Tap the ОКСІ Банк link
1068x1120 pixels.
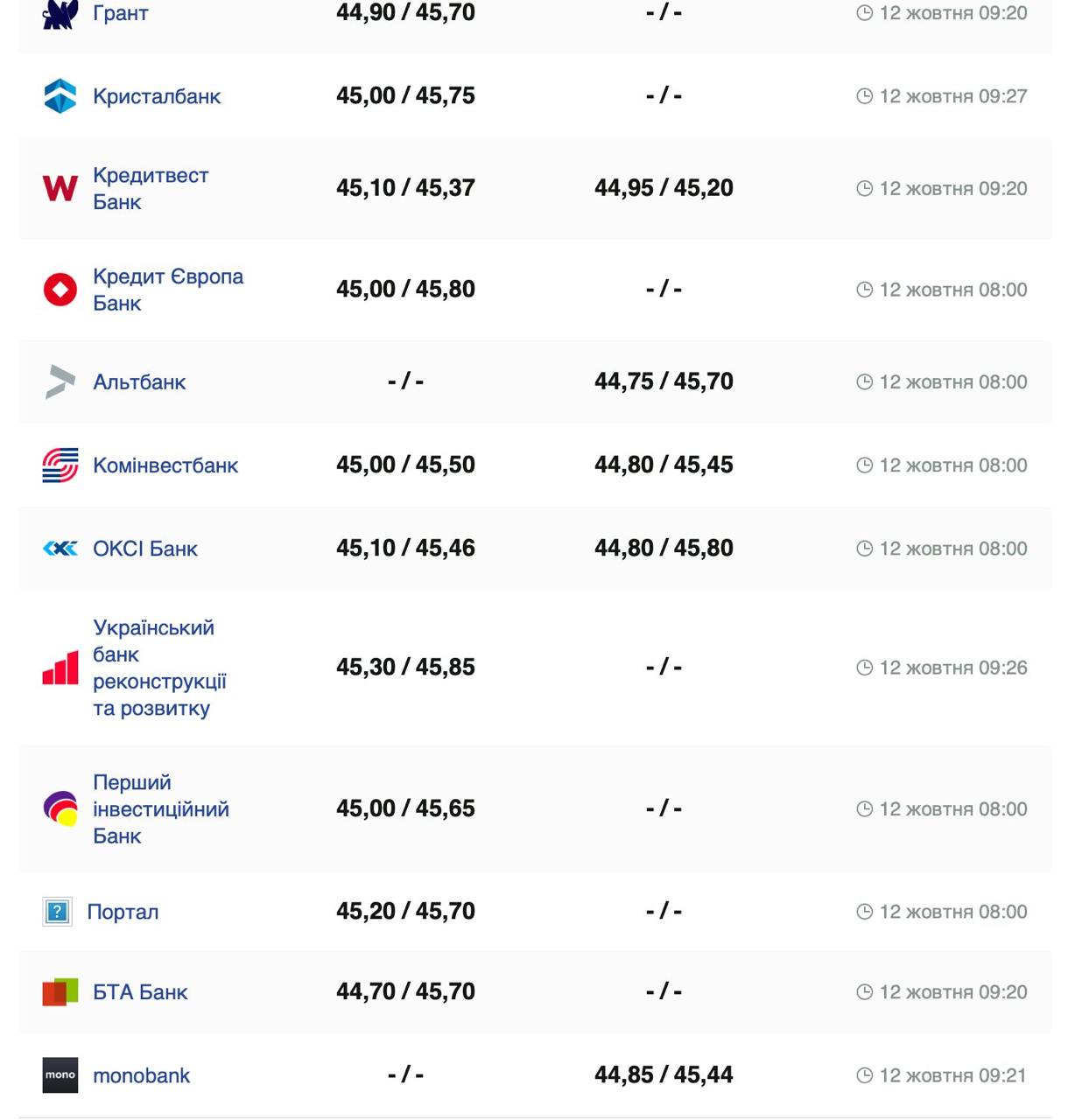click(x=145, y=549)
